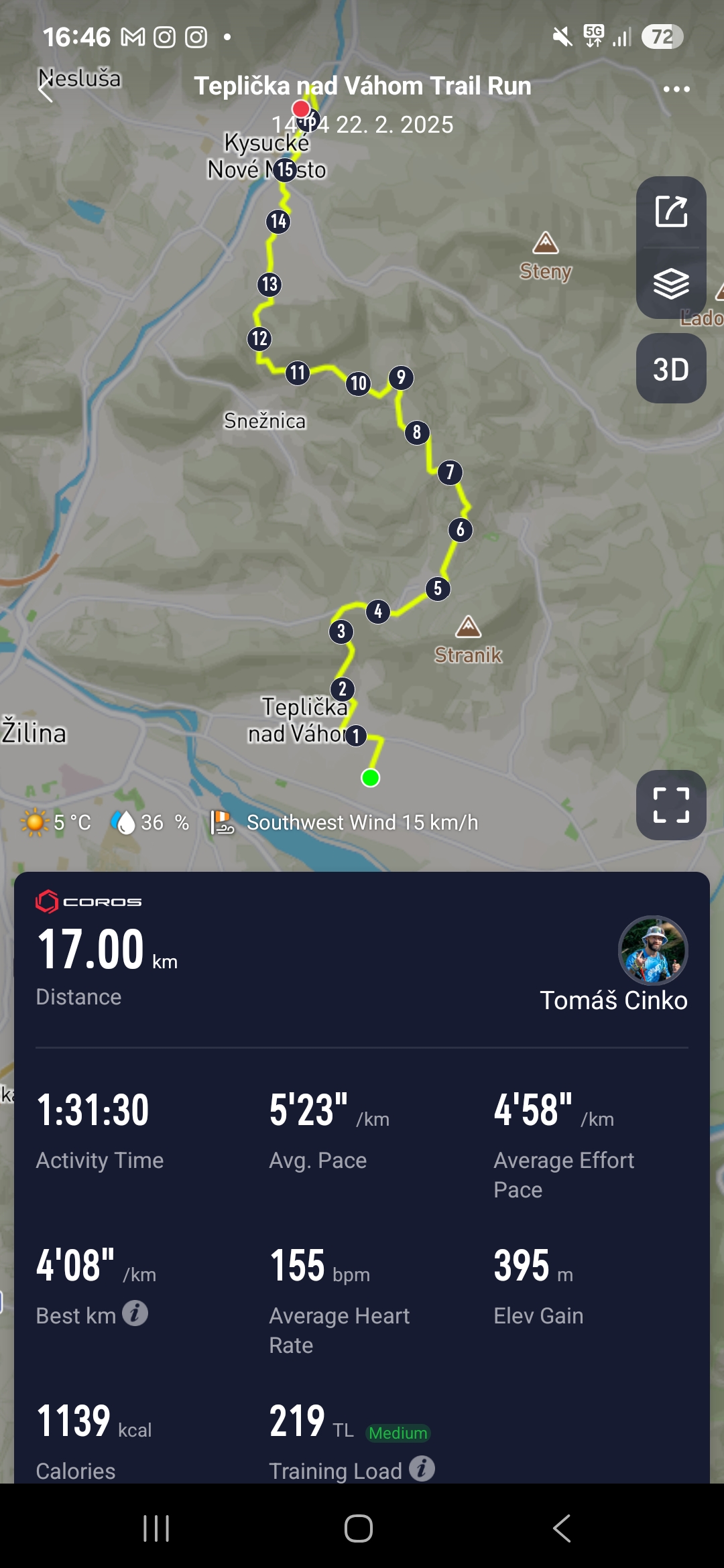Expand the map to fullscreen
The image size is (724, 1568).
[671, 805]
